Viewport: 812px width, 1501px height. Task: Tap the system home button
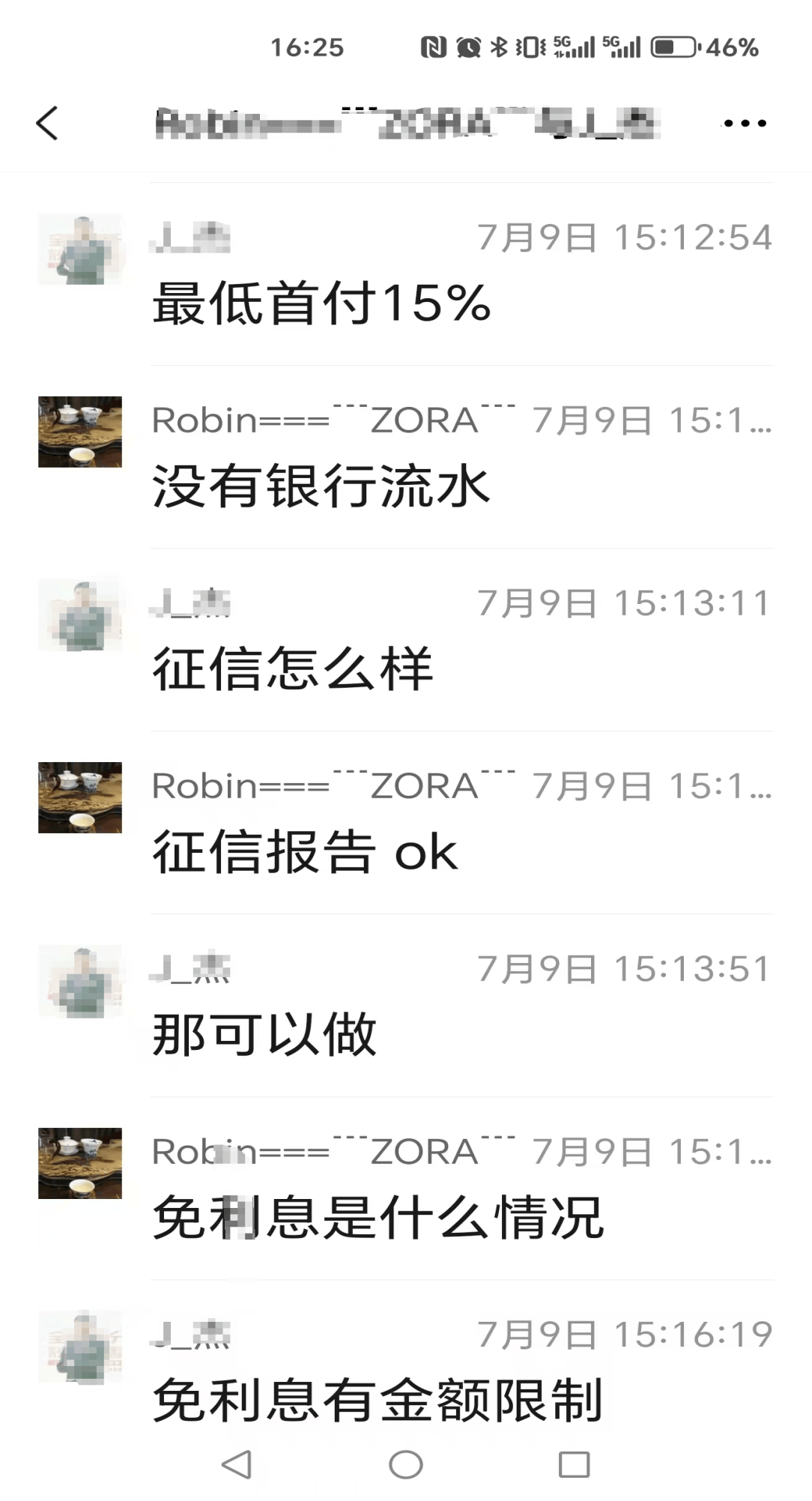pos(406,1464)
